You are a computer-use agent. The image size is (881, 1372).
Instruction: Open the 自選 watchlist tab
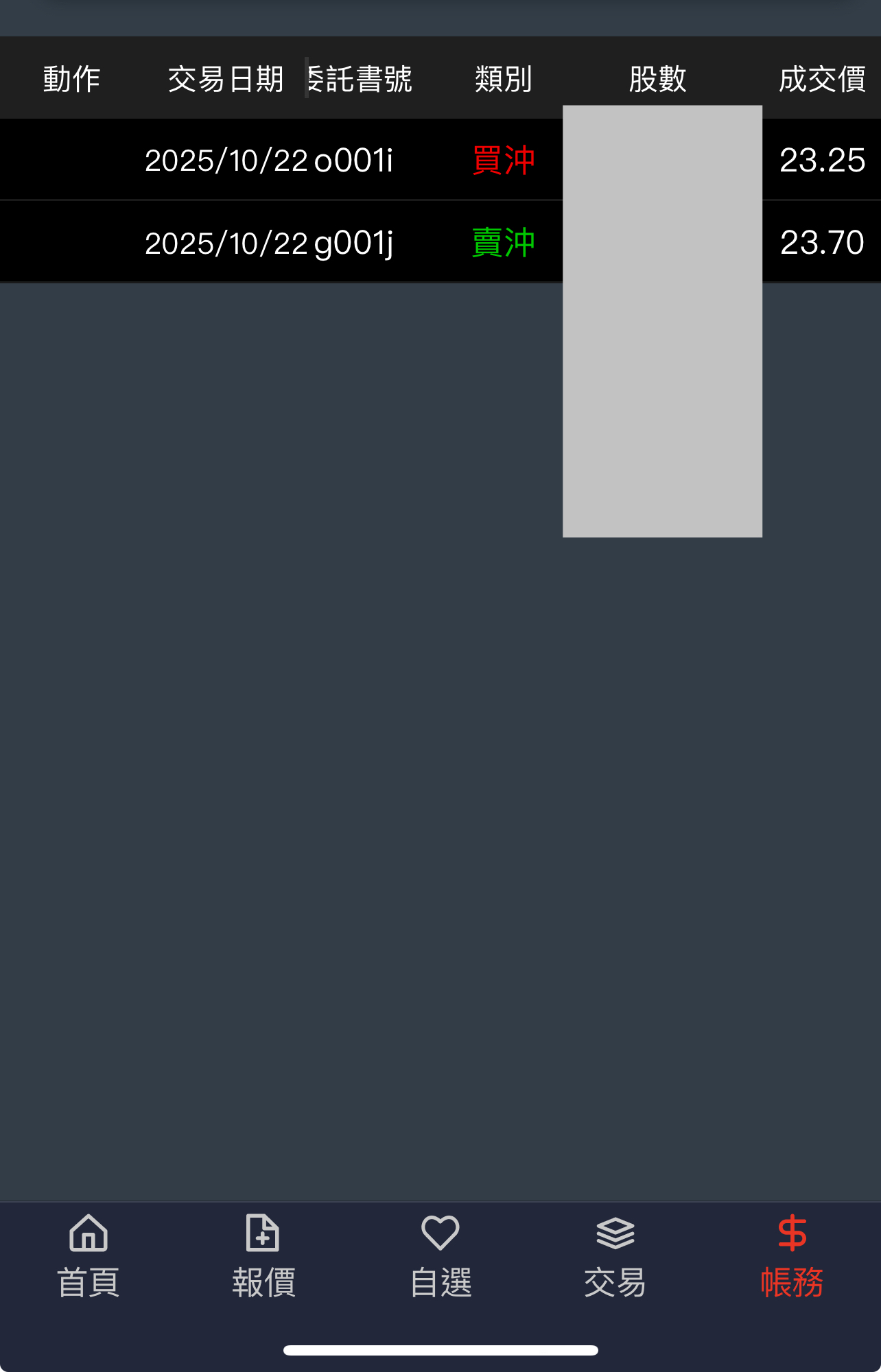click(x=441, y=1257)
